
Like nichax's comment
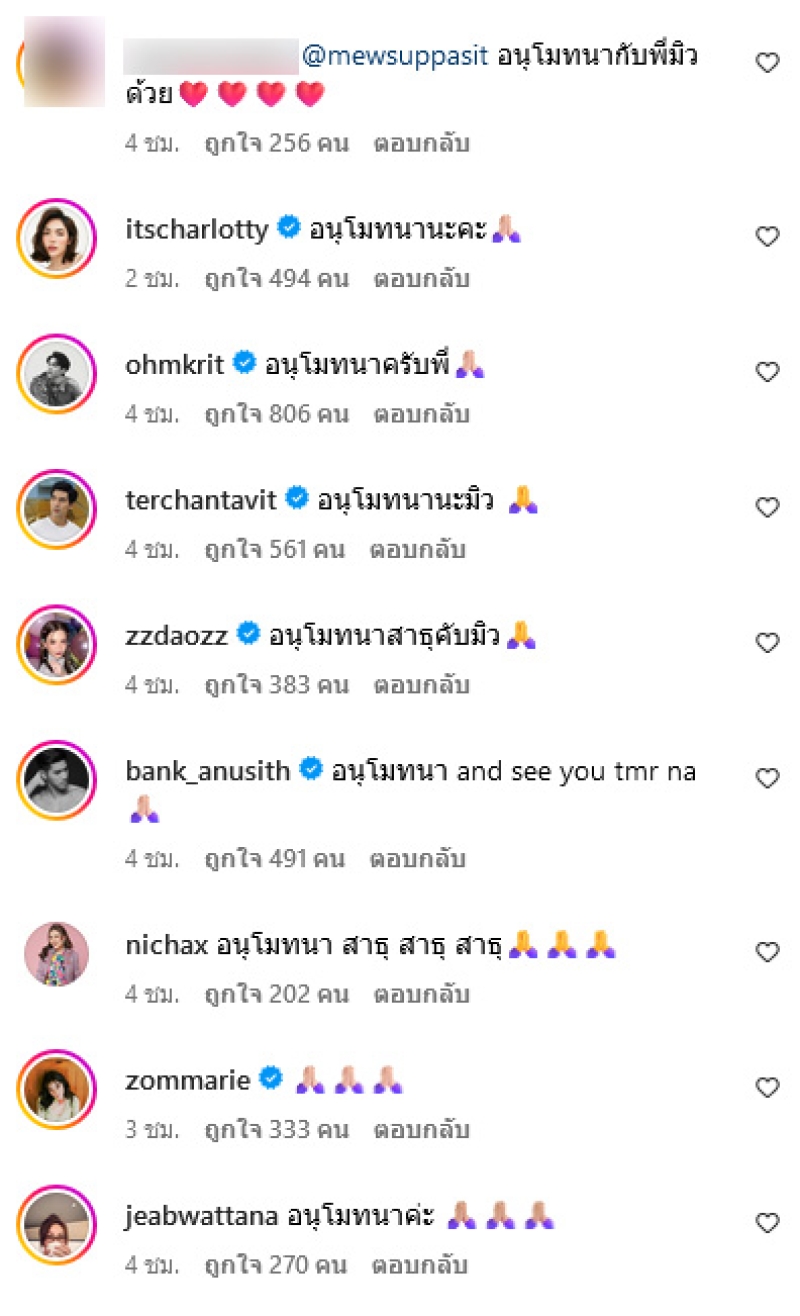tap(767, 952)
